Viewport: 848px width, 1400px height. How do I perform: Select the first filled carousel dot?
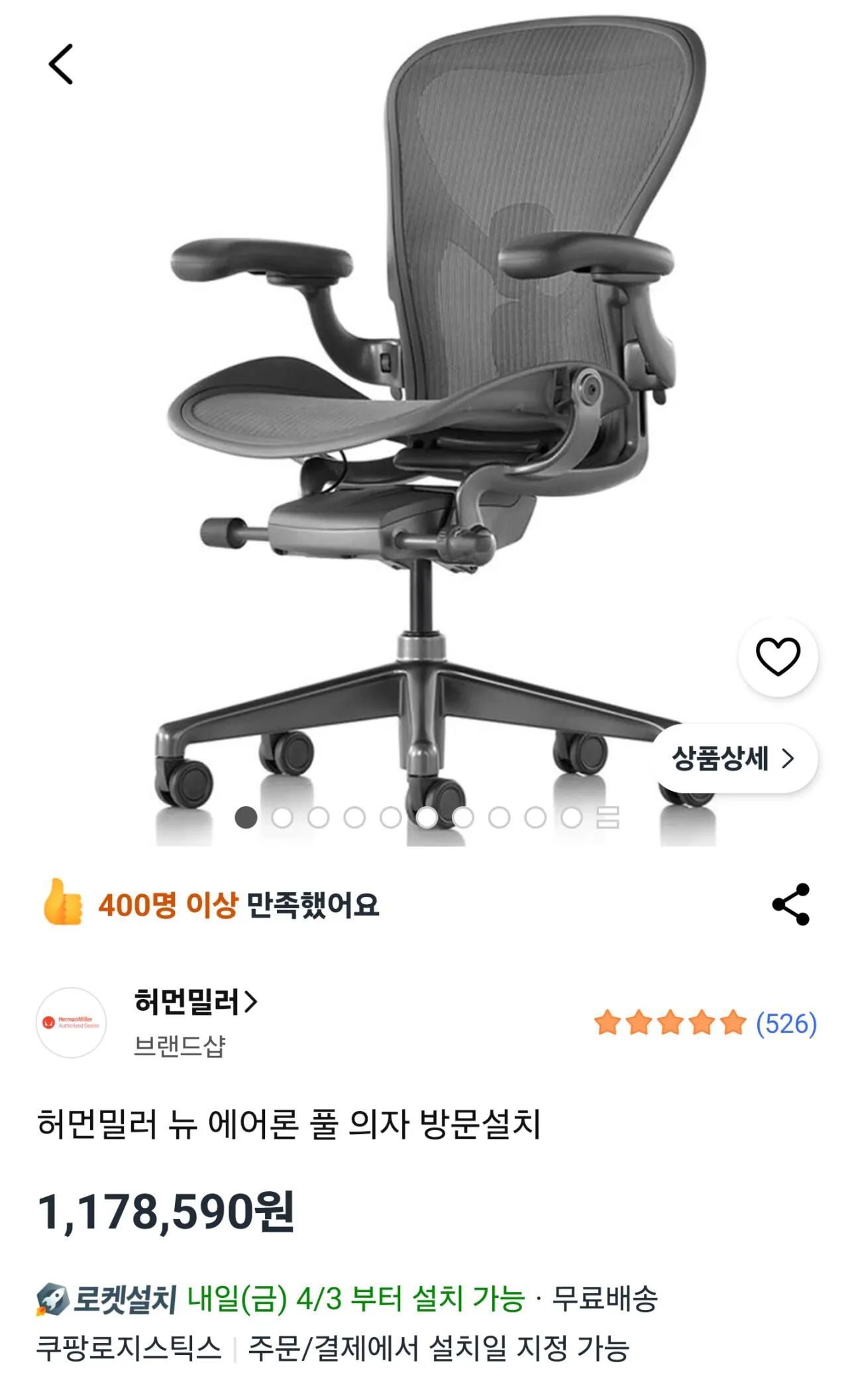246,817
